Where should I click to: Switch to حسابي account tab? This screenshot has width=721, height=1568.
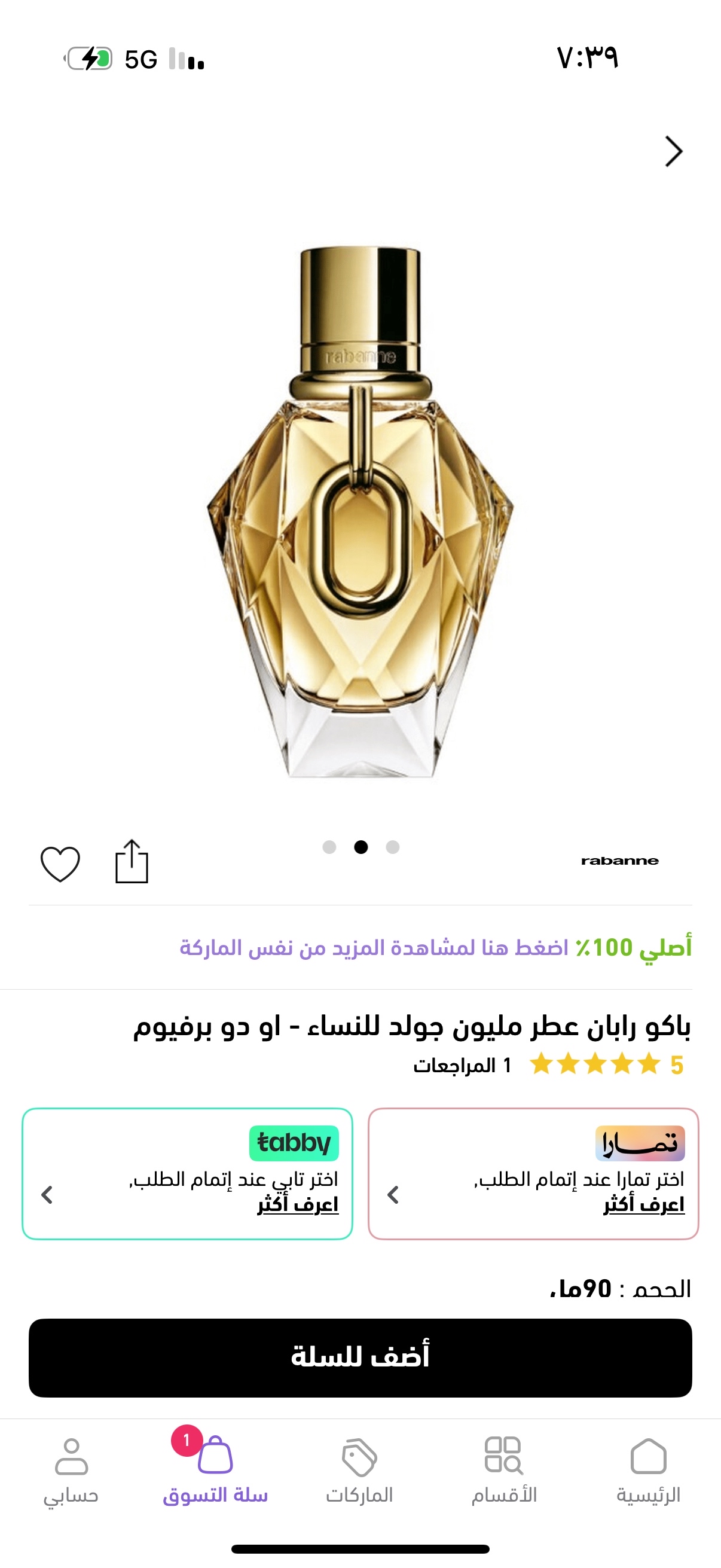click(x=71, y=1470)
